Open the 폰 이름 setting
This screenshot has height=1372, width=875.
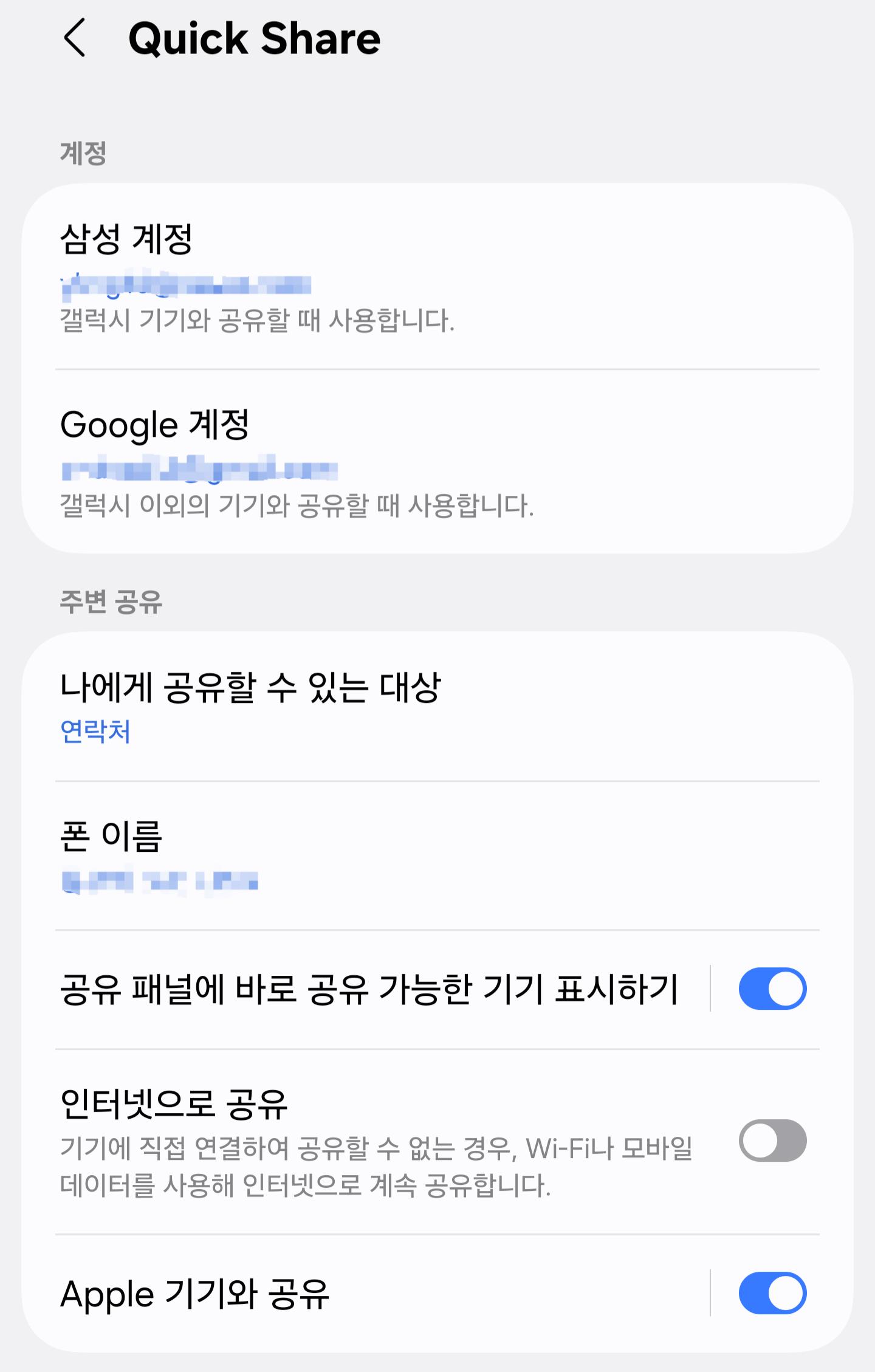(x=437, y=856)
